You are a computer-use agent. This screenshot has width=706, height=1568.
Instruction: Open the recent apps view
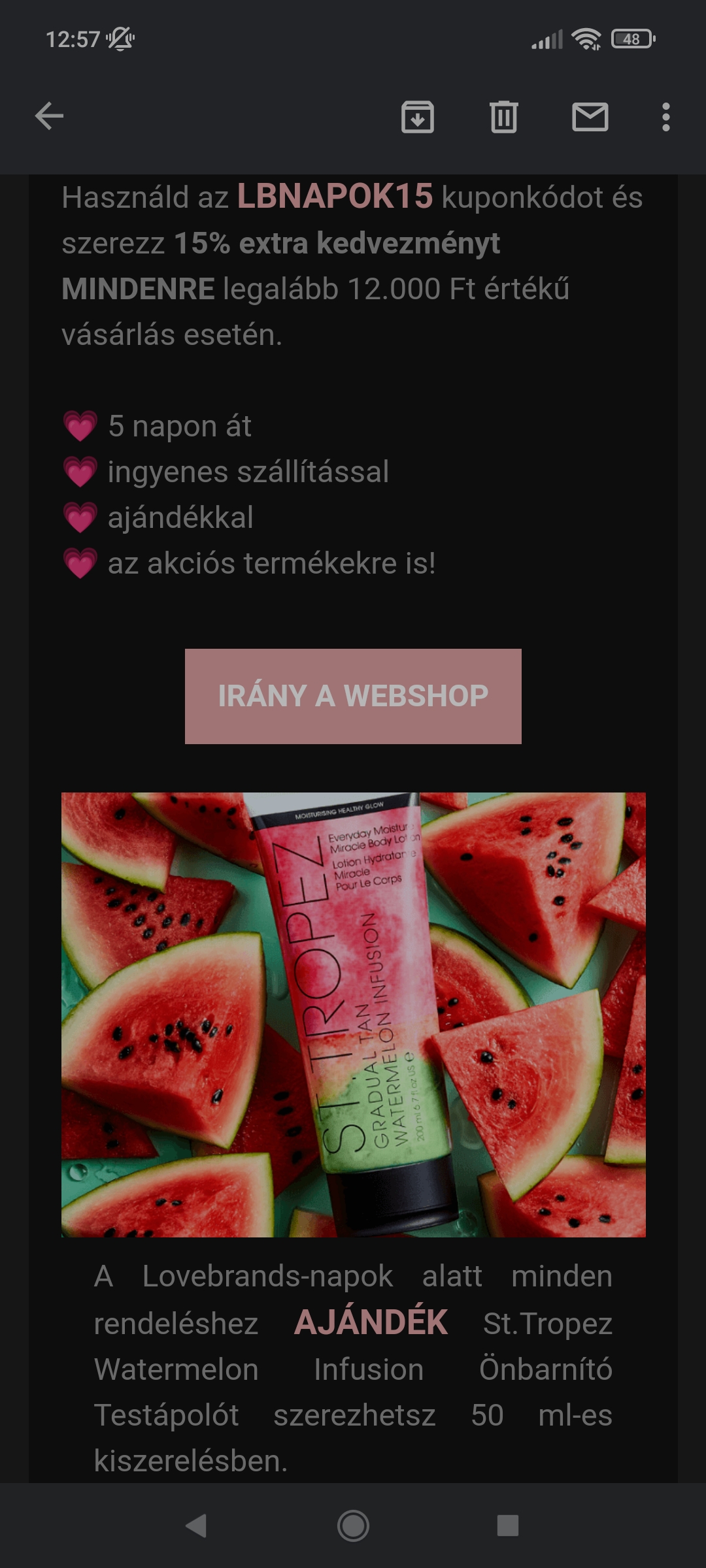click(x=507, y=1526)
